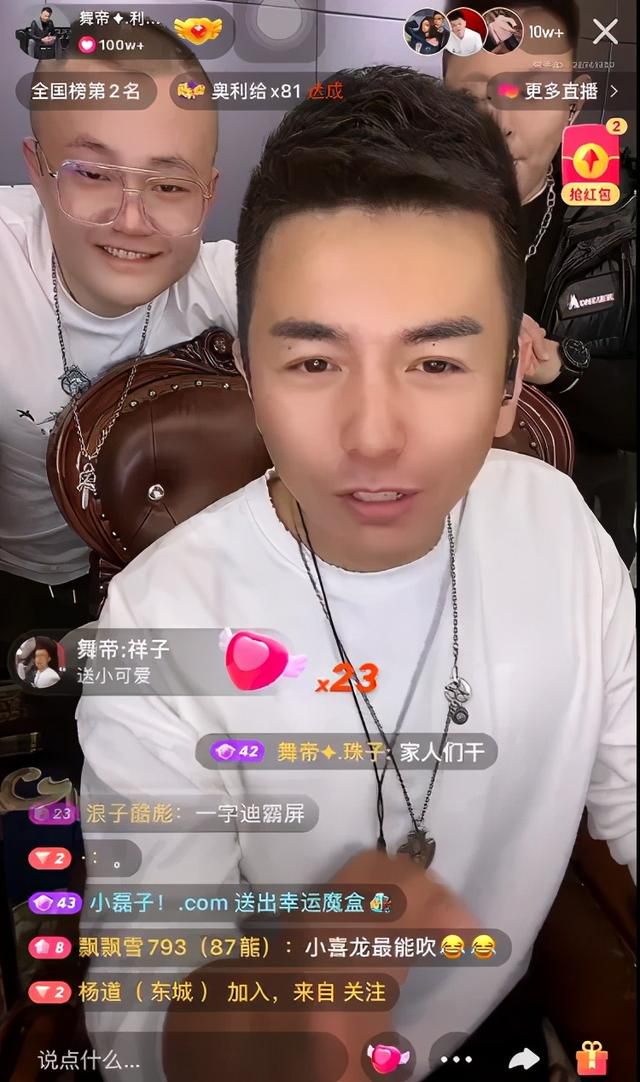Open the top viewers avatar list

point(463,32)
